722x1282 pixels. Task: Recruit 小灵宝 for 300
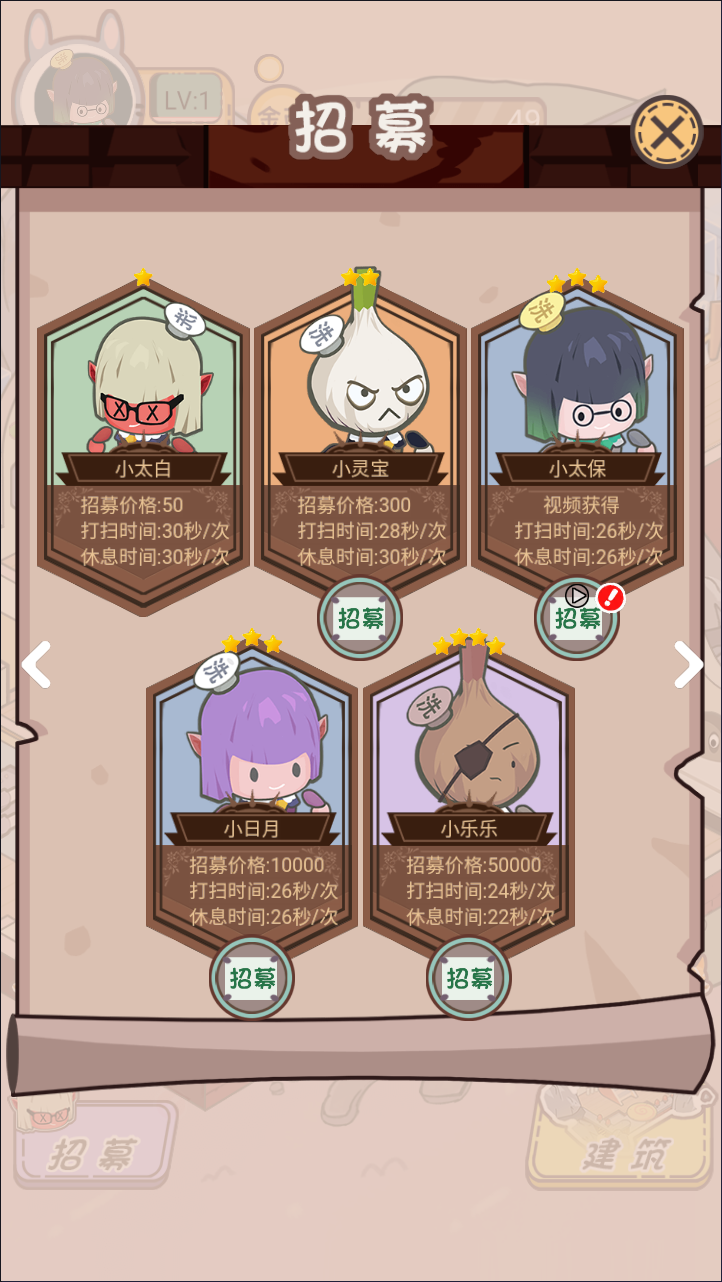pyautogui.click(x=360, y=618)
